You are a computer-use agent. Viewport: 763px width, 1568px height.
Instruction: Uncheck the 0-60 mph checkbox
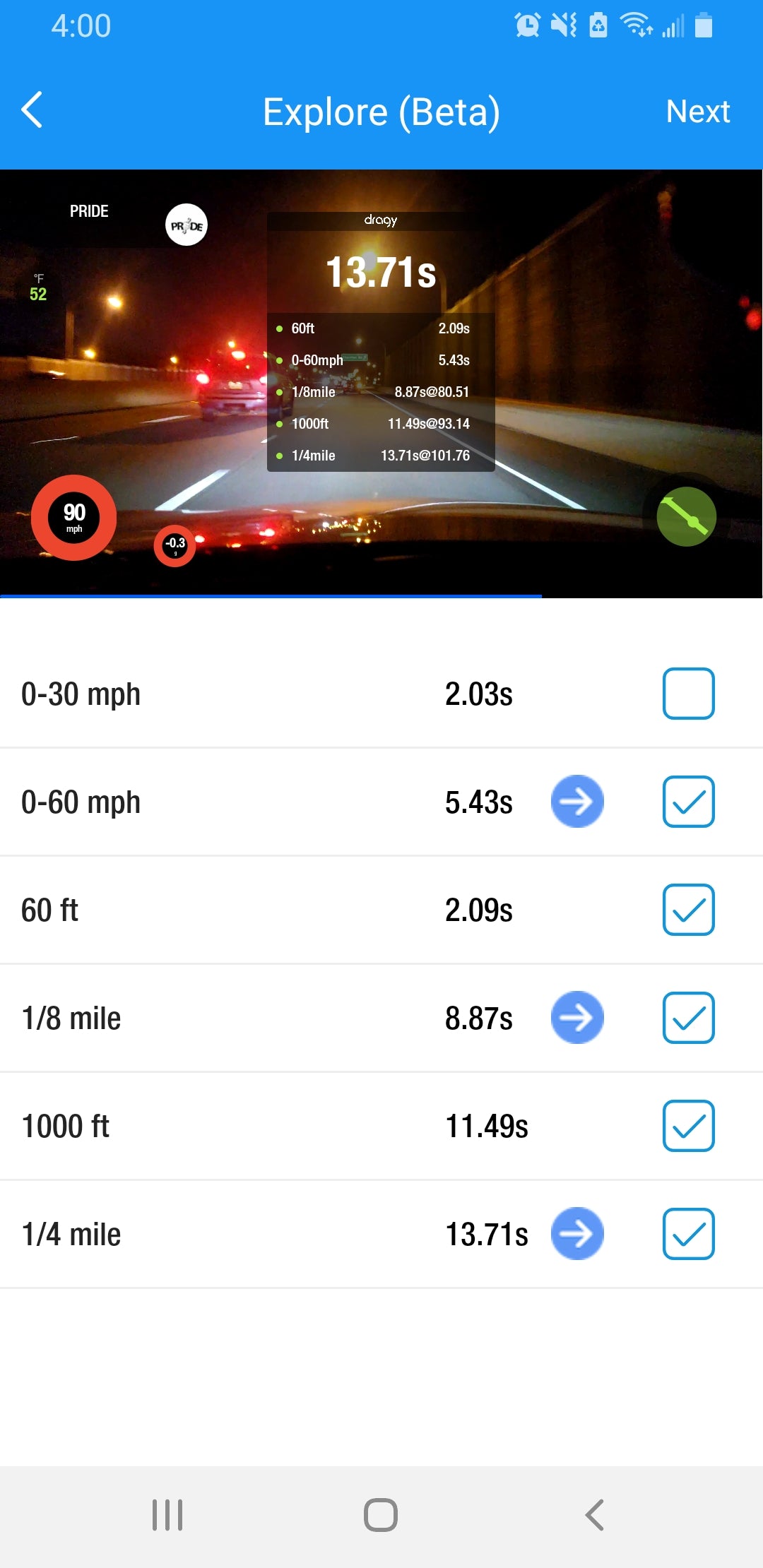[x=688, y=802]
